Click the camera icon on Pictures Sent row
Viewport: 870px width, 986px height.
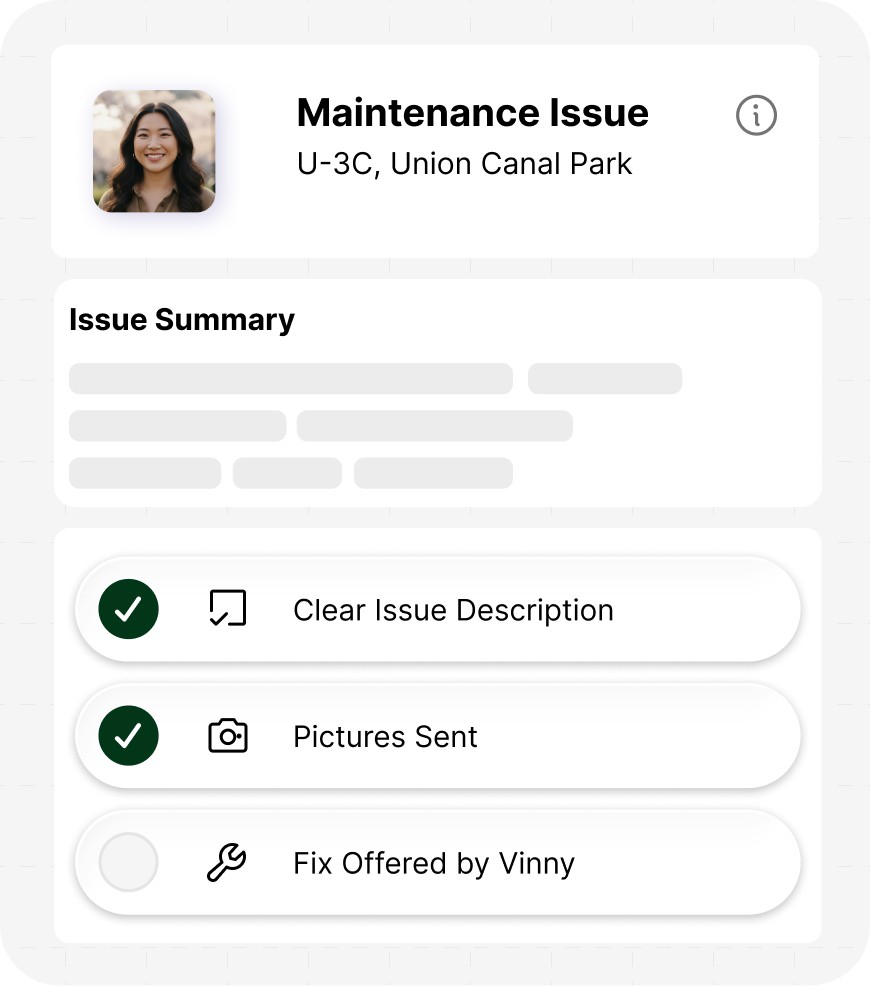pos(227,735)
